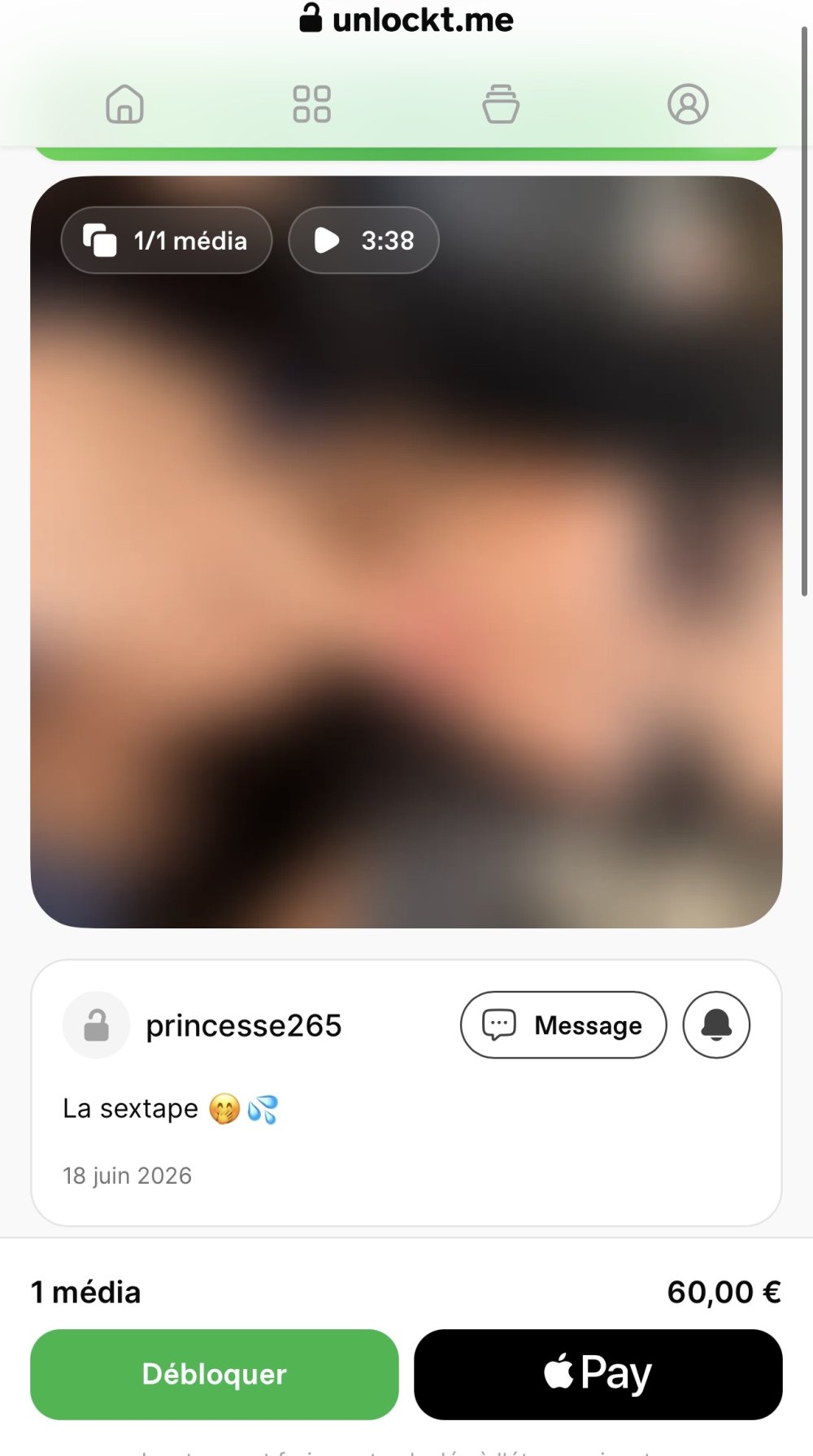This screenshot has height=1456, width=813.
Task: Pay with Apple Pay
Action: (x=598, y=1375)
